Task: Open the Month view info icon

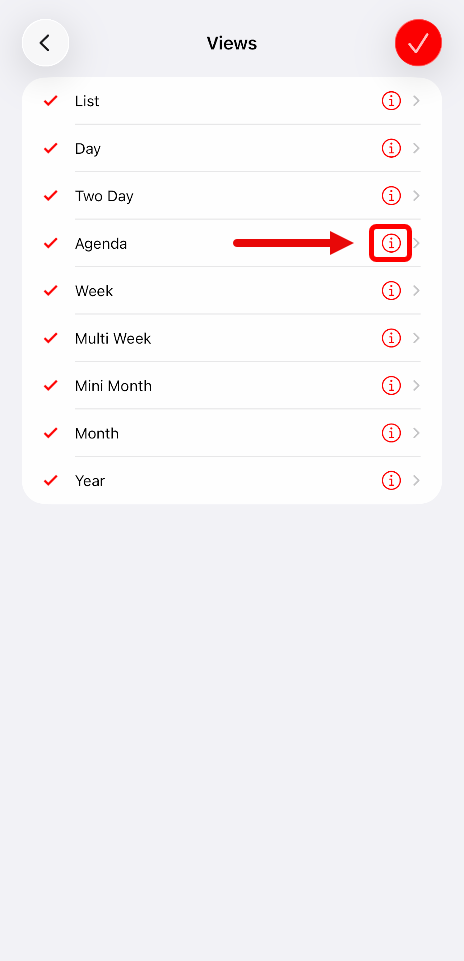Action: tap(391, 433)
